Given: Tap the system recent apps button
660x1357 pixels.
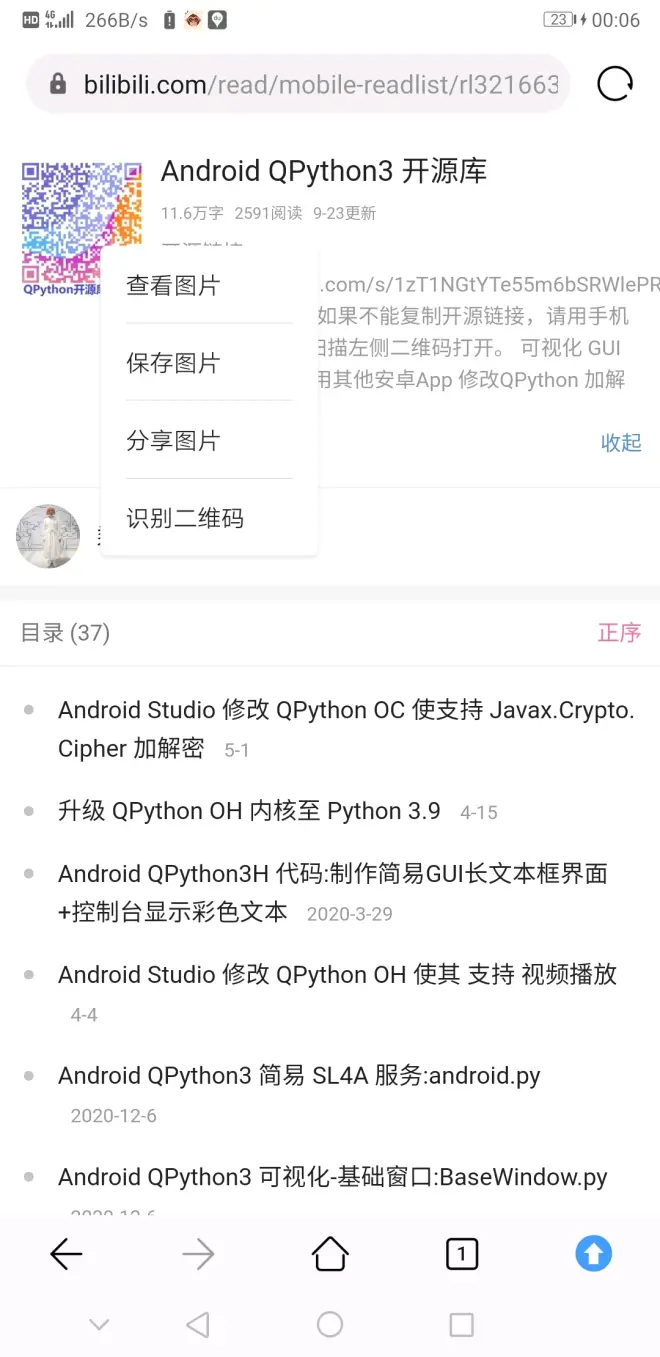Looking at the screenshot, I should pyautogui.click(x=461, y=1325).
